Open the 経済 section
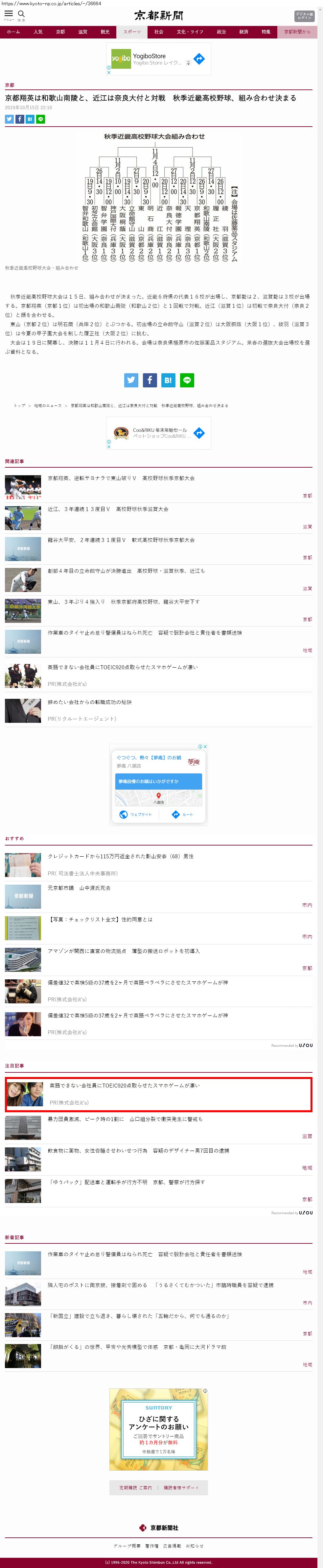The height and width of the screenshot is (1568, 323). (x=243, y=32)
